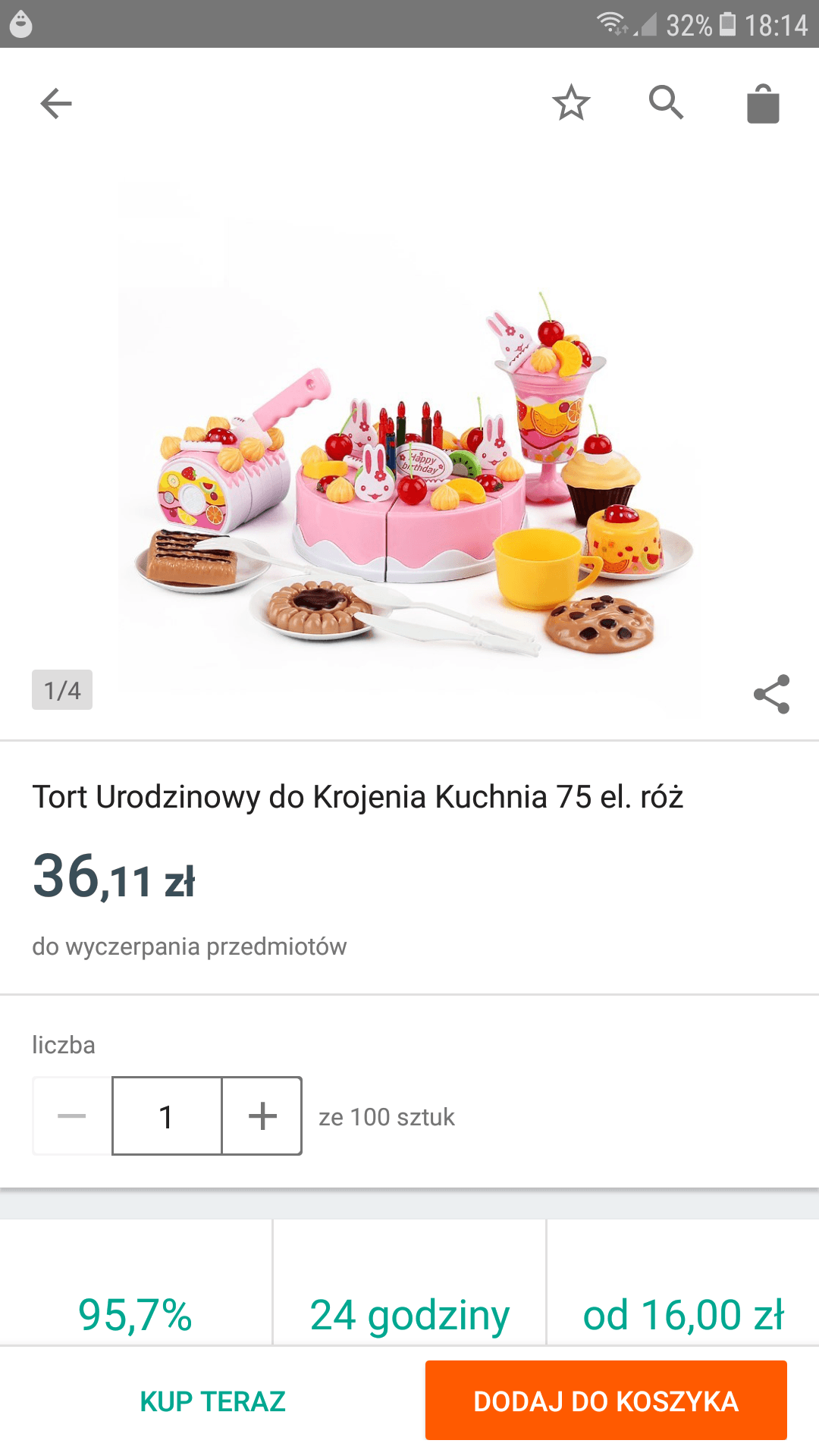The height and width of the screenshot is (1456, 819).
Task: Go back using the arrow icon
Action: [56, 103]
